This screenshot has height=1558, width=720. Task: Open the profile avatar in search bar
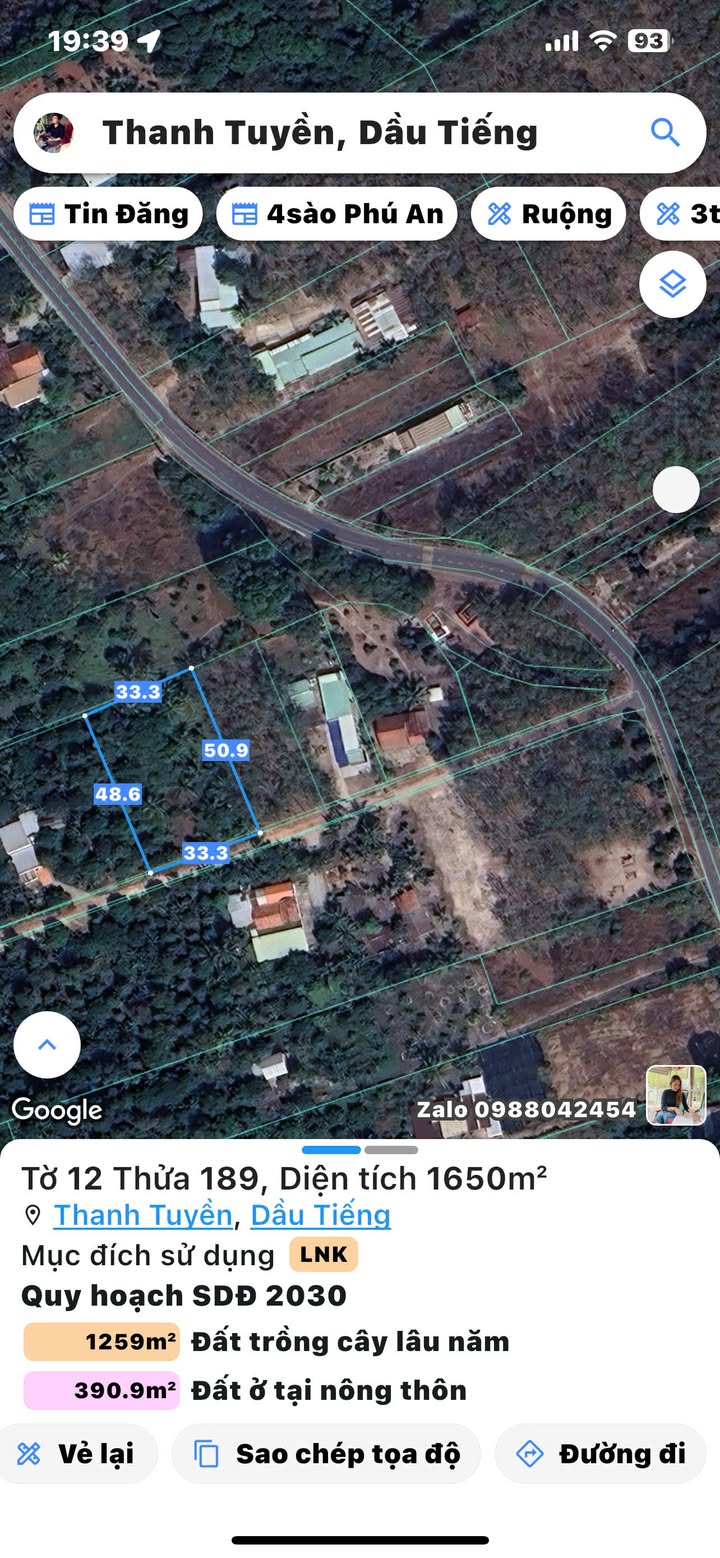54,132
